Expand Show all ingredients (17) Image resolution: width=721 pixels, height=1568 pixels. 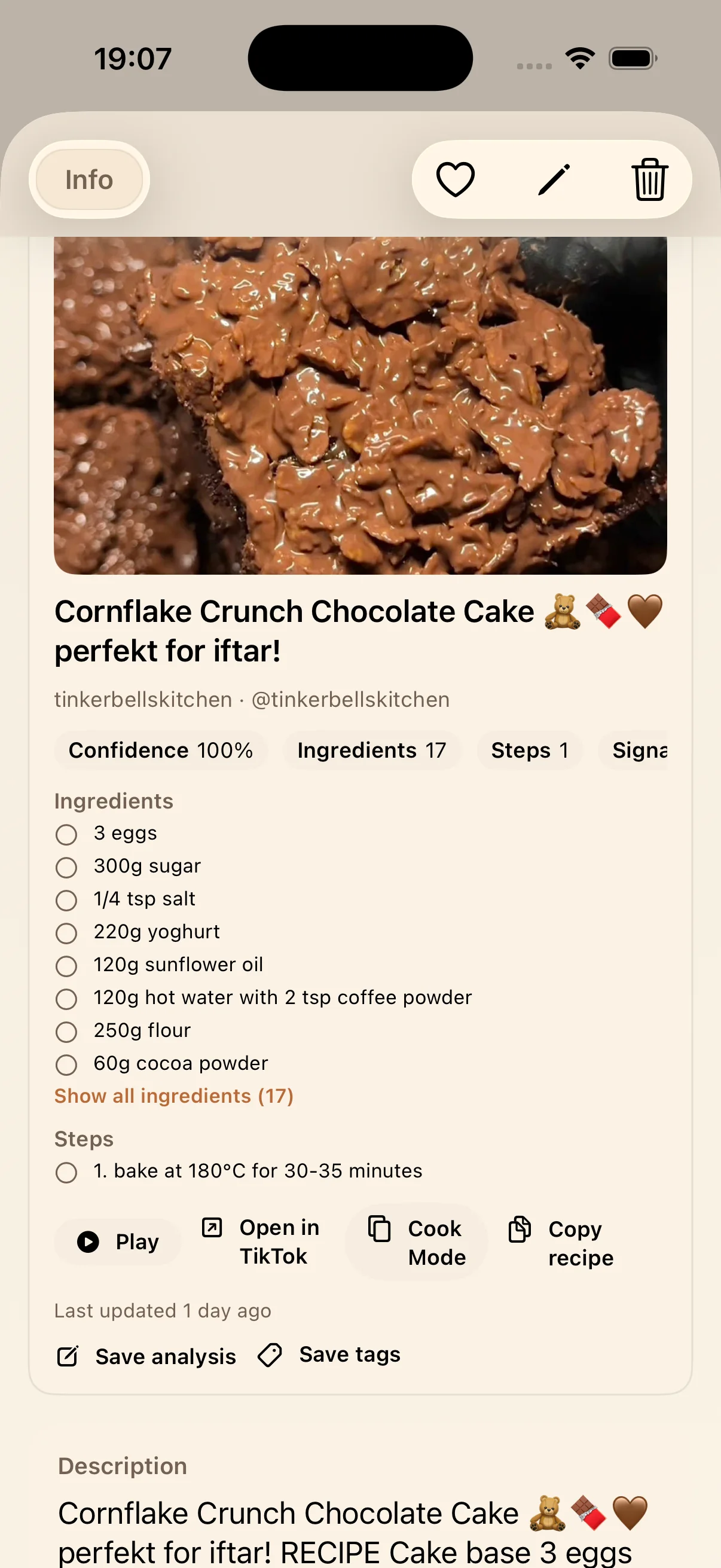[174, 1096]
